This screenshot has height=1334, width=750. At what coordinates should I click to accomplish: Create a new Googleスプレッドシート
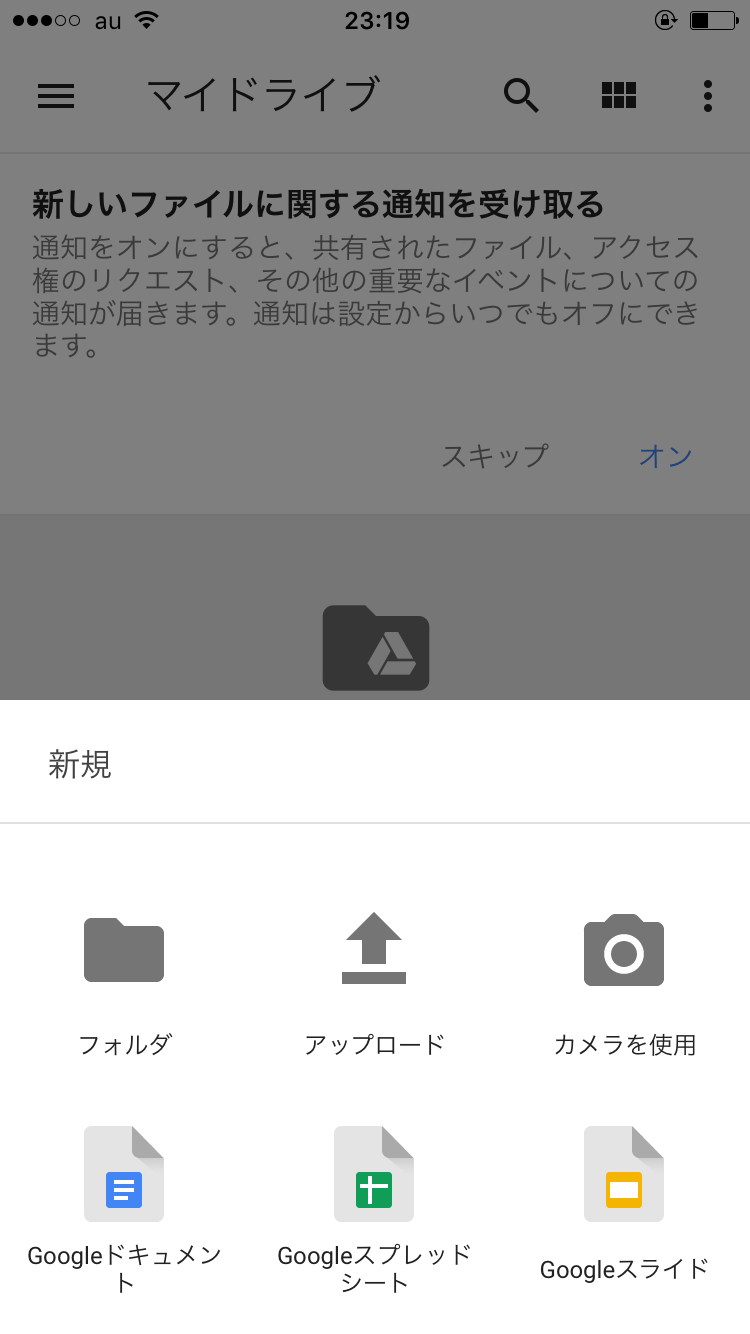point(373,1173)
